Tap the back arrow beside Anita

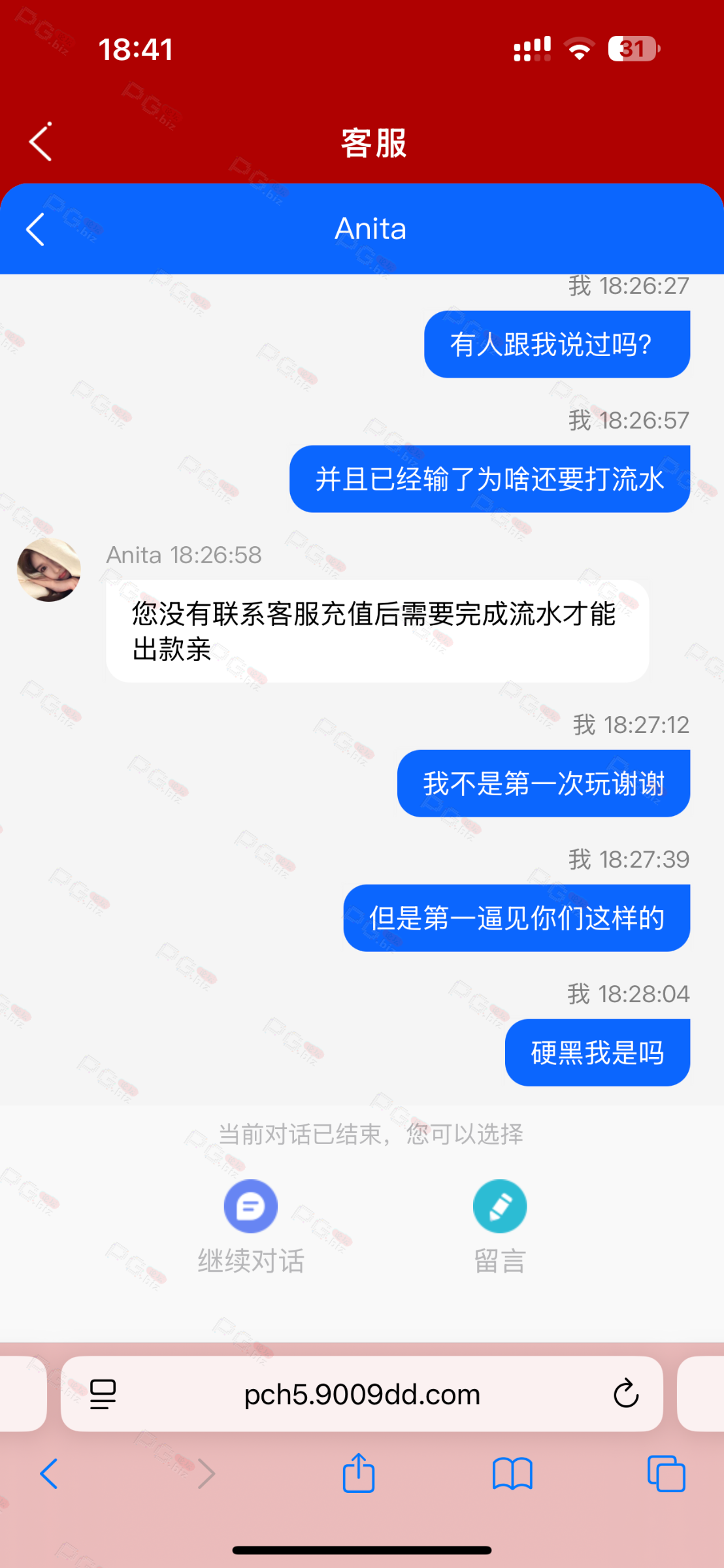click(x=35, y=229)
